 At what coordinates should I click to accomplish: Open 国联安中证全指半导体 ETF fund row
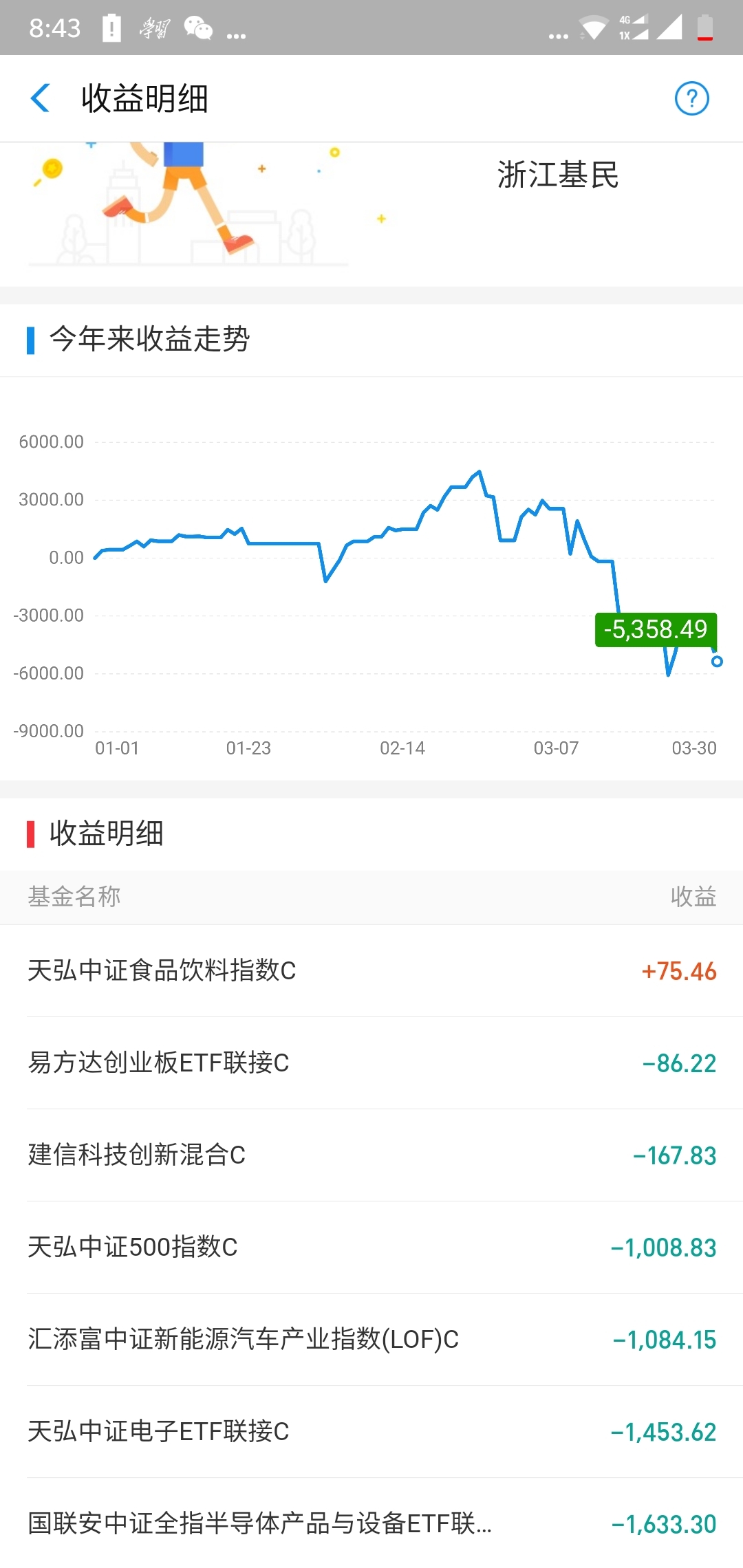(x=371, y=1523)
